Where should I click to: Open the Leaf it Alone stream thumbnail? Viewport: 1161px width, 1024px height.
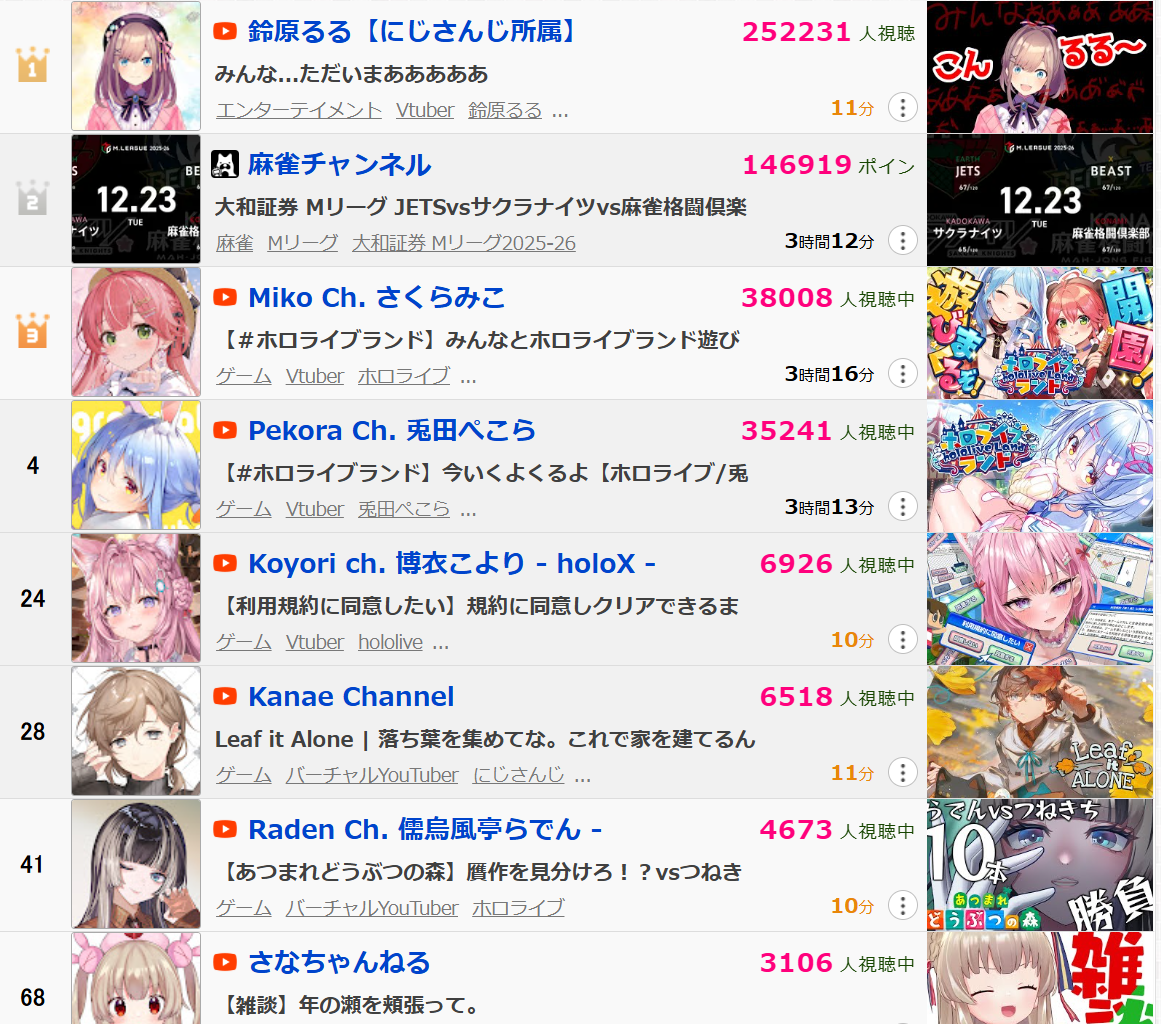(1040, 732)
